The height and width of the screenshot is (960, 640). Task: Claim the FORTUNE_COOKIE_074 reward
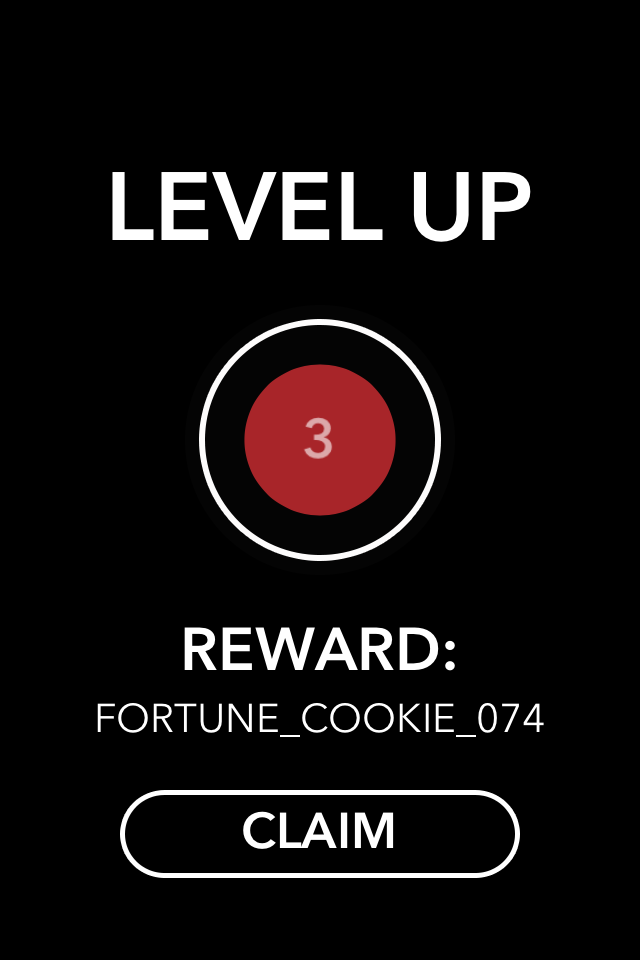tap(320, 833)
